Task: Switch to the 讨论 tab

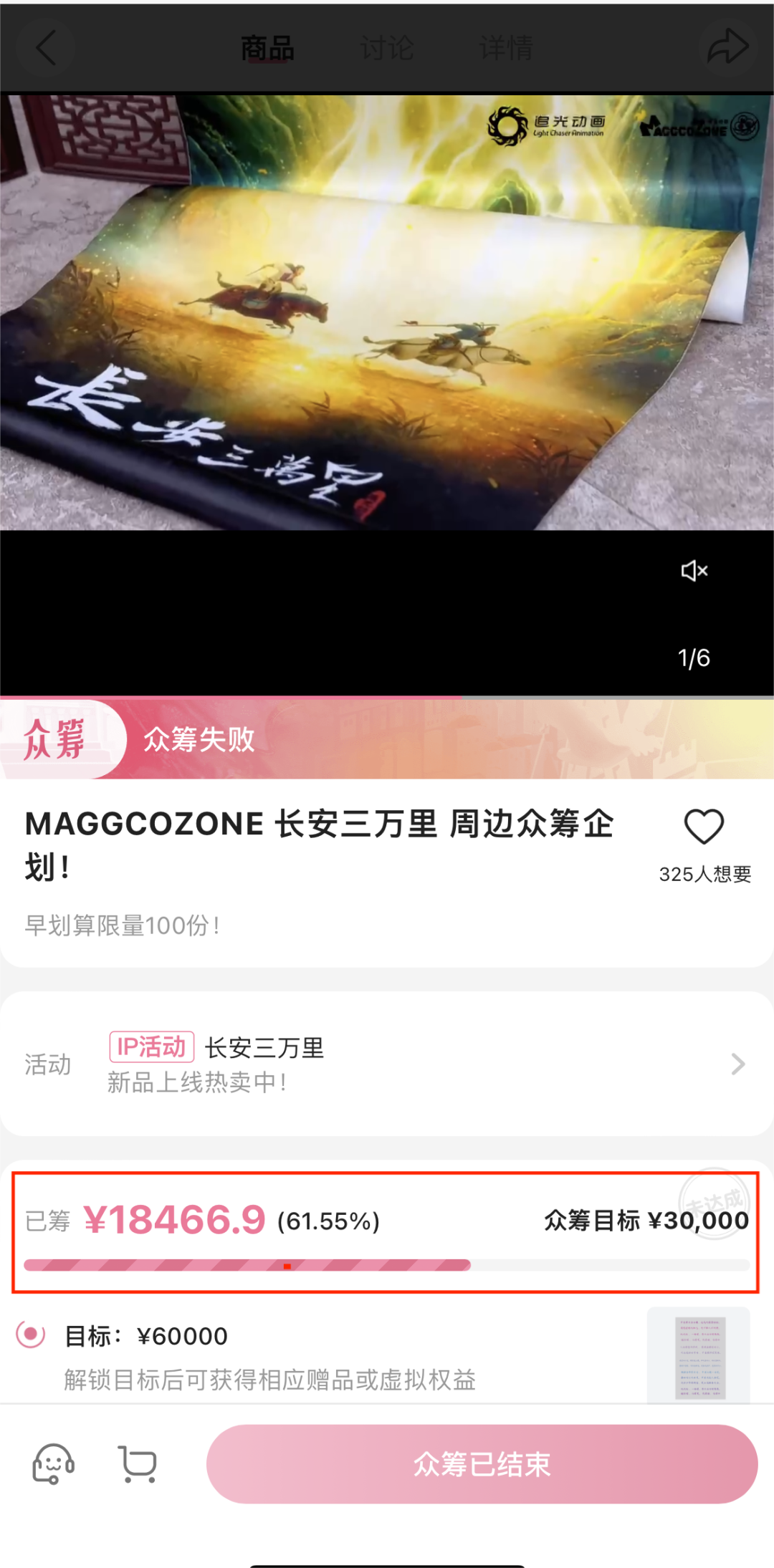Action: pos(387,49)
